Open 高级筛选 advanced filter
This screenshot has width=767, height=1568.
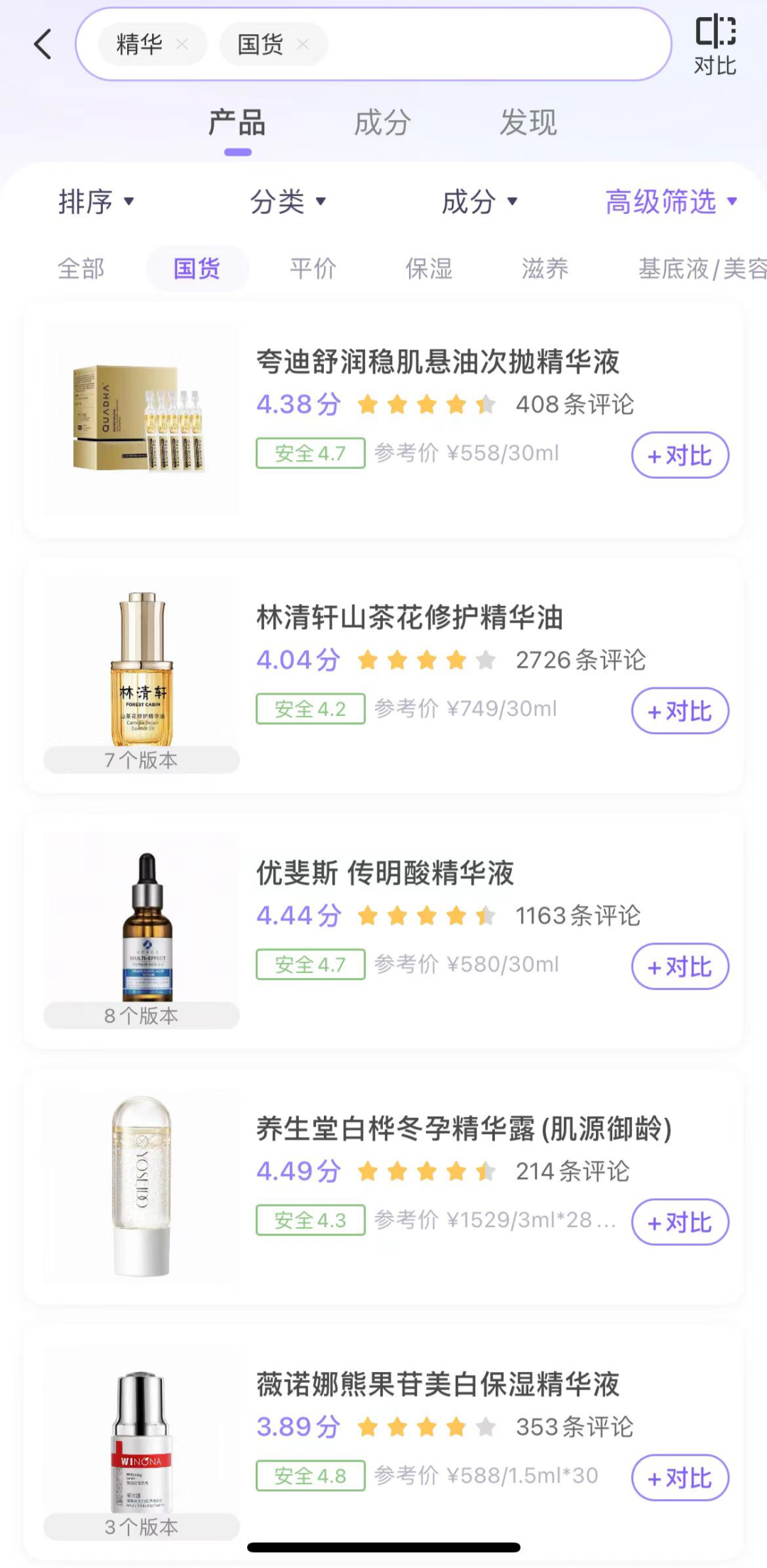pos(671,202)
